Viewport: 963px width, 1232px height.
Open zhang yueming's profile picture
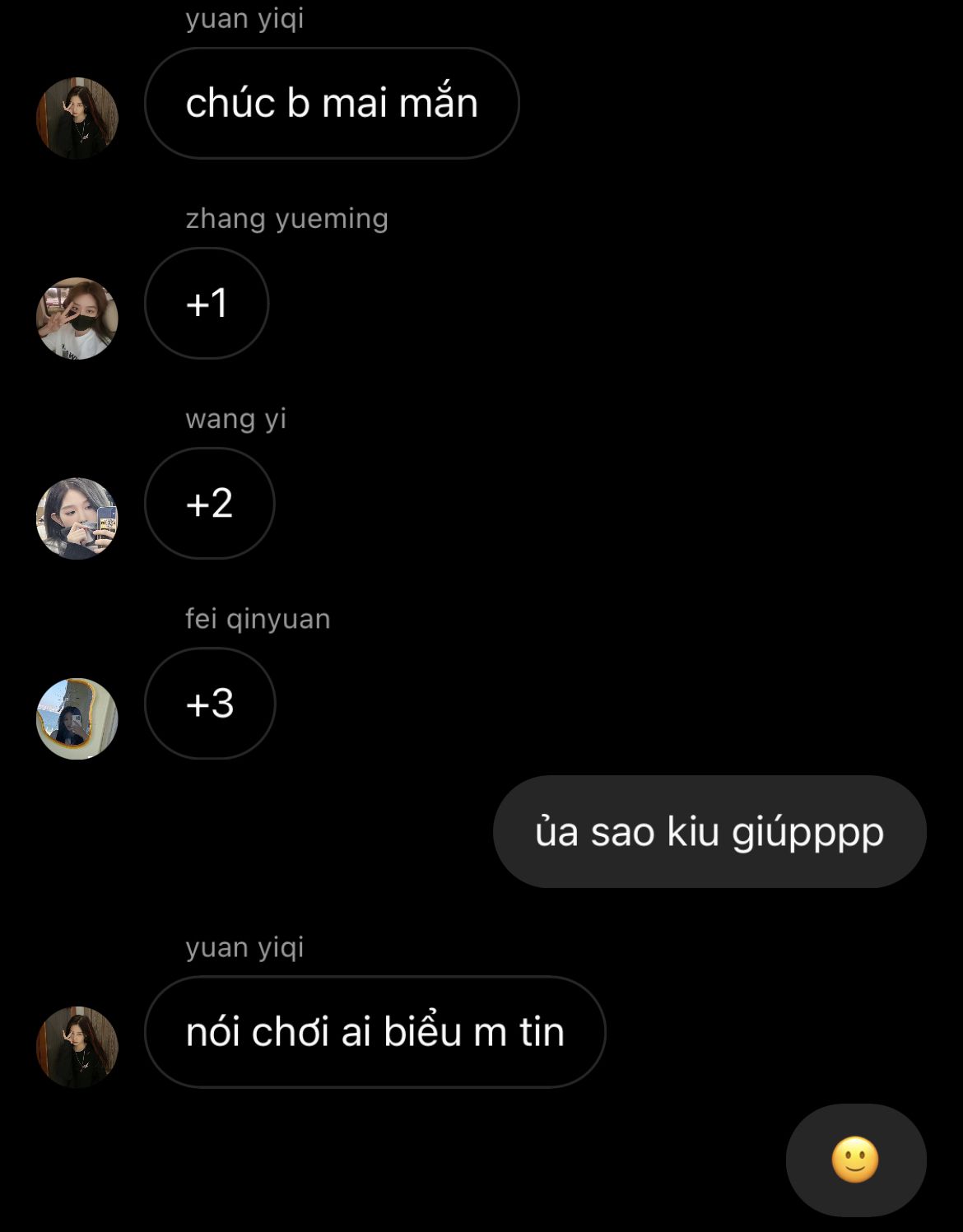tap(77, 318)
